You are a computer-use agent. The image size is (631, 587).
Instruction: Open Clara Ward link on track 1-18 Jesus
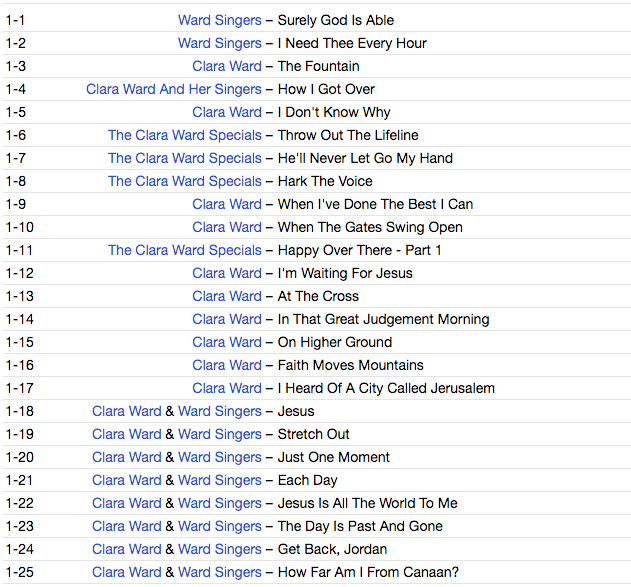tap(126, 411)
